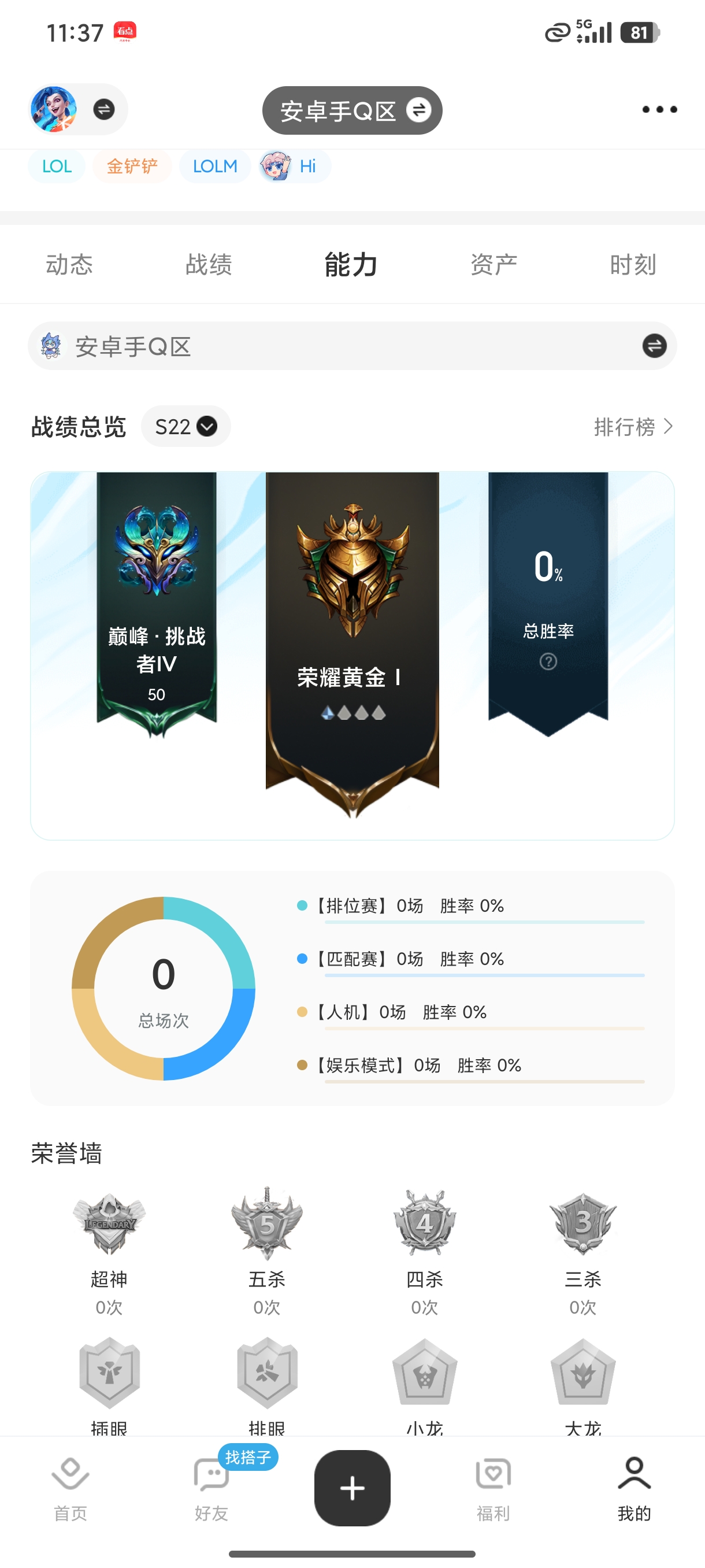Open the Hi chip

point(294,166)
